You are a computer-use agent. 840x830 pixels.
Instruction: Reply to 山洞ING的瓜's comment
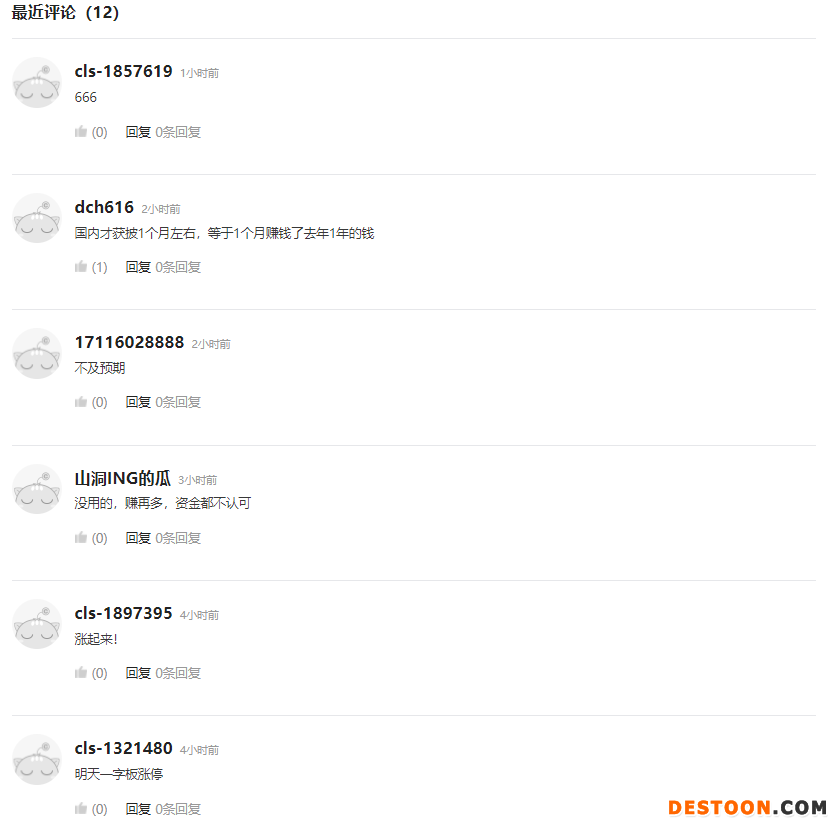coord(138,538)
